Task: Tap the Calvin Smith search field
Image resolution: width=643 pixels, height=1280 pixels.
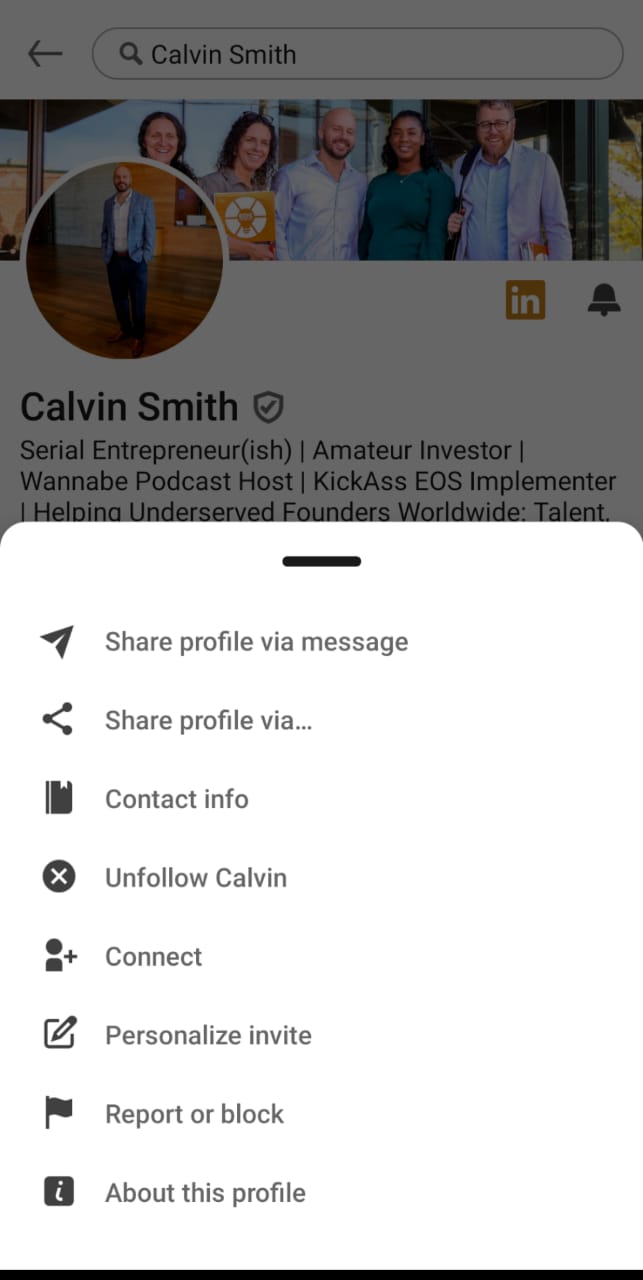Action: [357, 54]
